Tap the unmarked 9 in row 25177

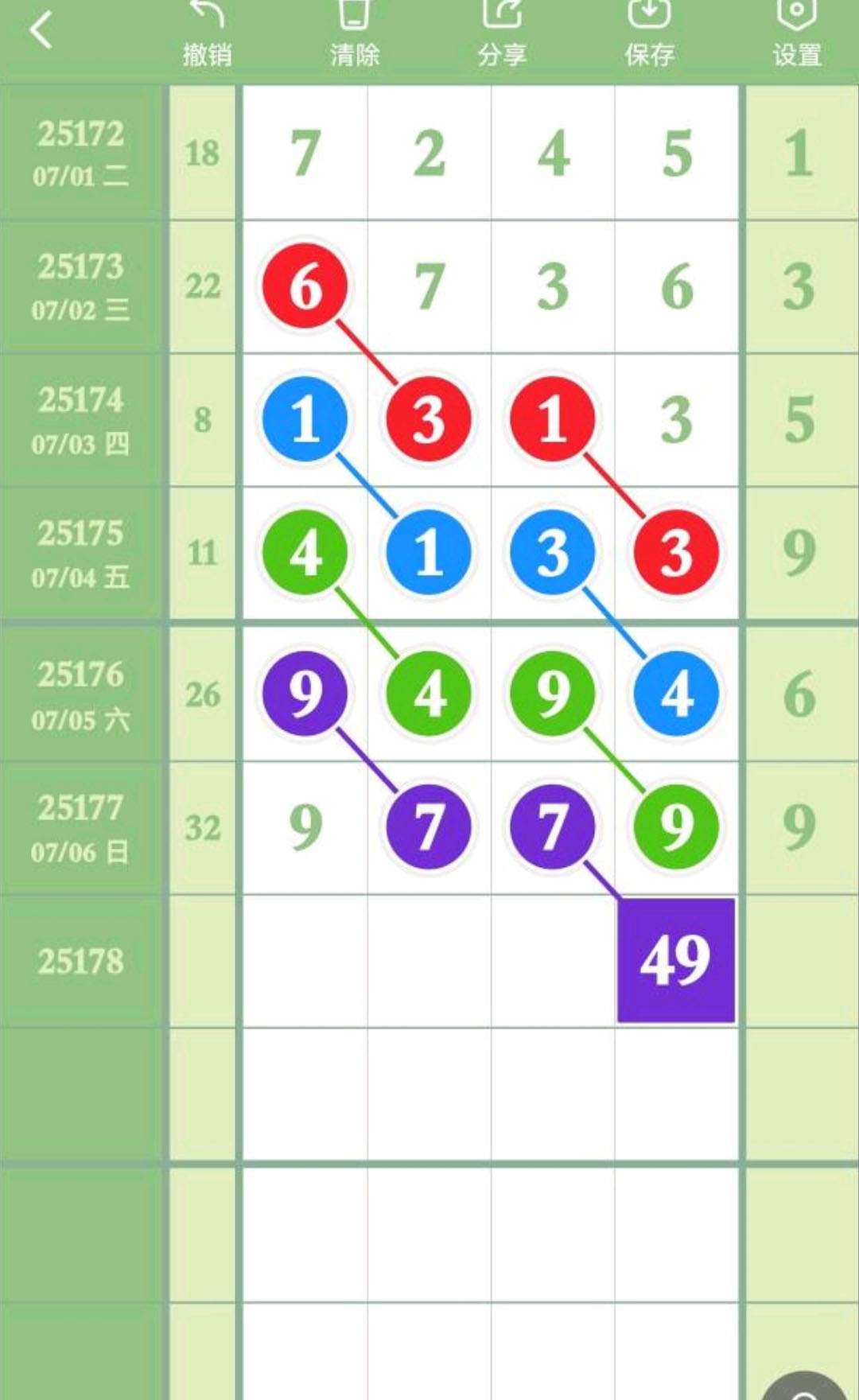click(305, 827)
